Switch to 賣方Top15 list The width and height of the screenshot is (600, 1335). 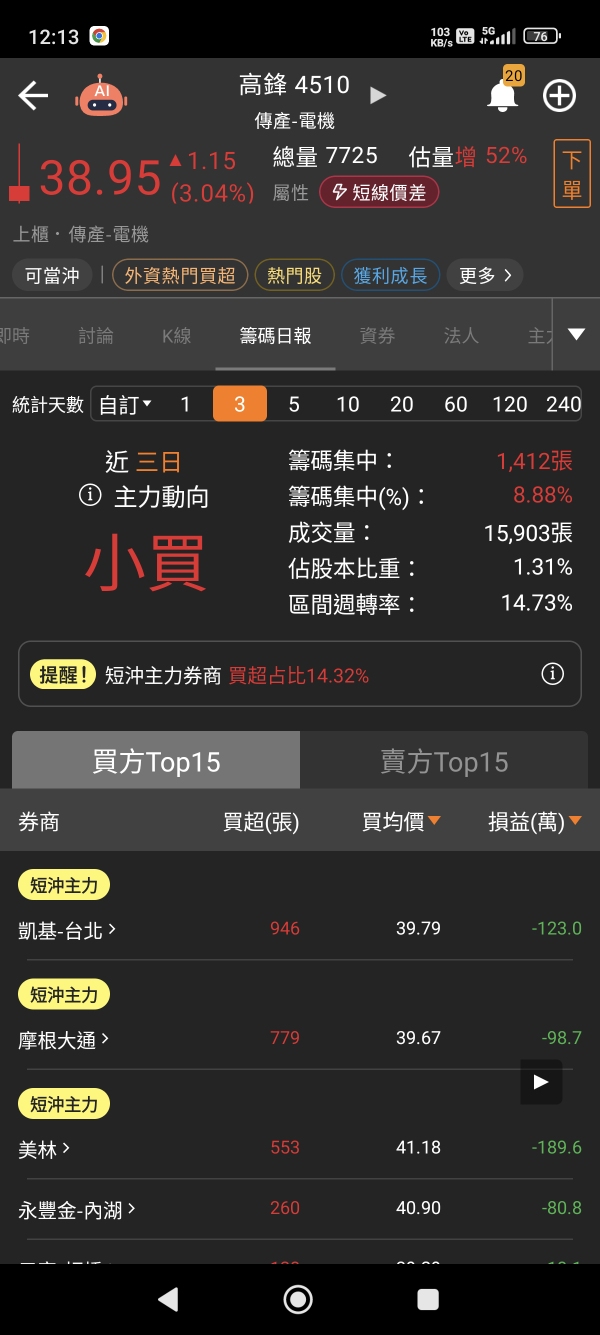tap(444, 762)
